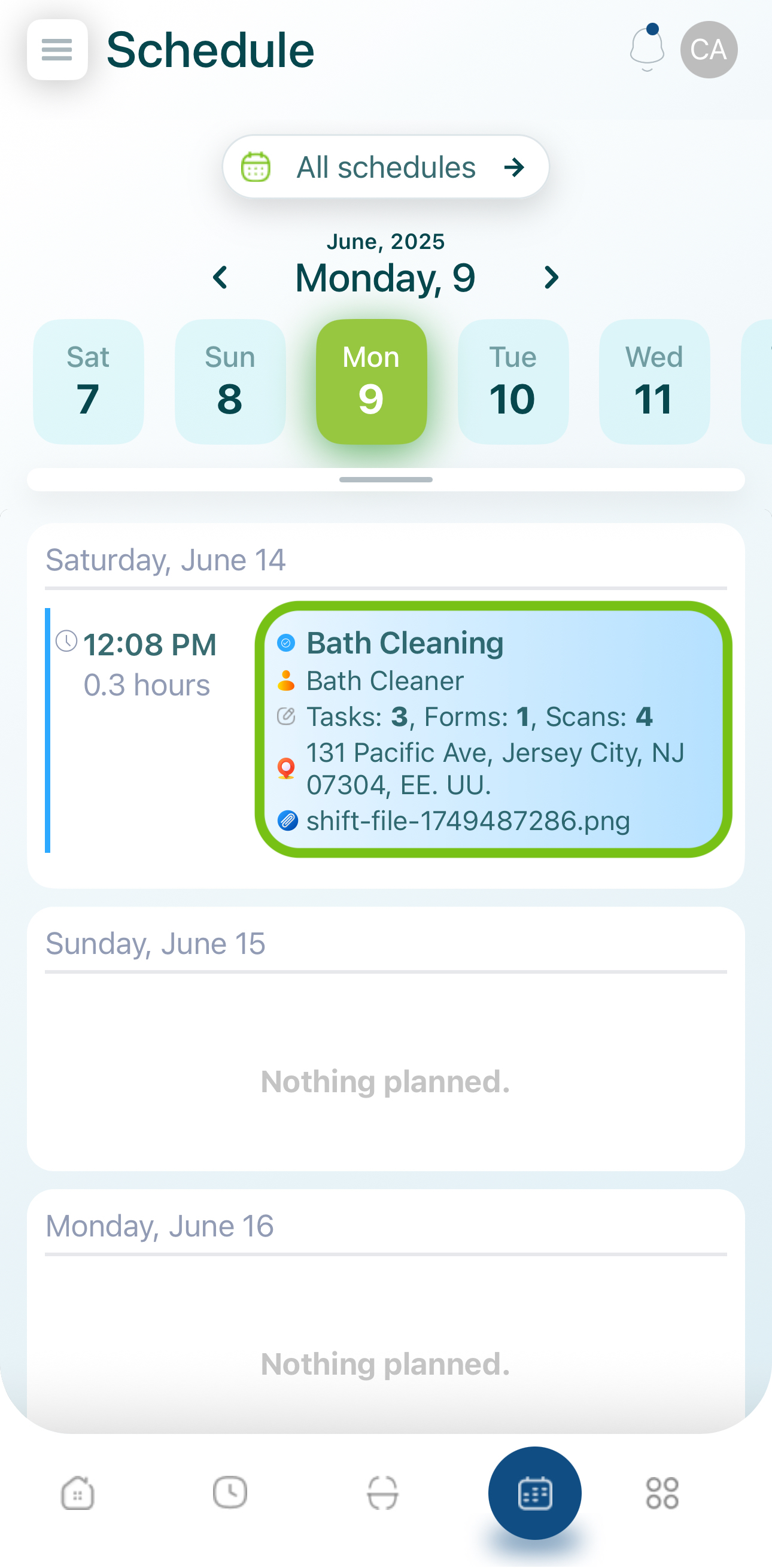
Task: Select Tue 10 in the date strip
Action: 513,382
